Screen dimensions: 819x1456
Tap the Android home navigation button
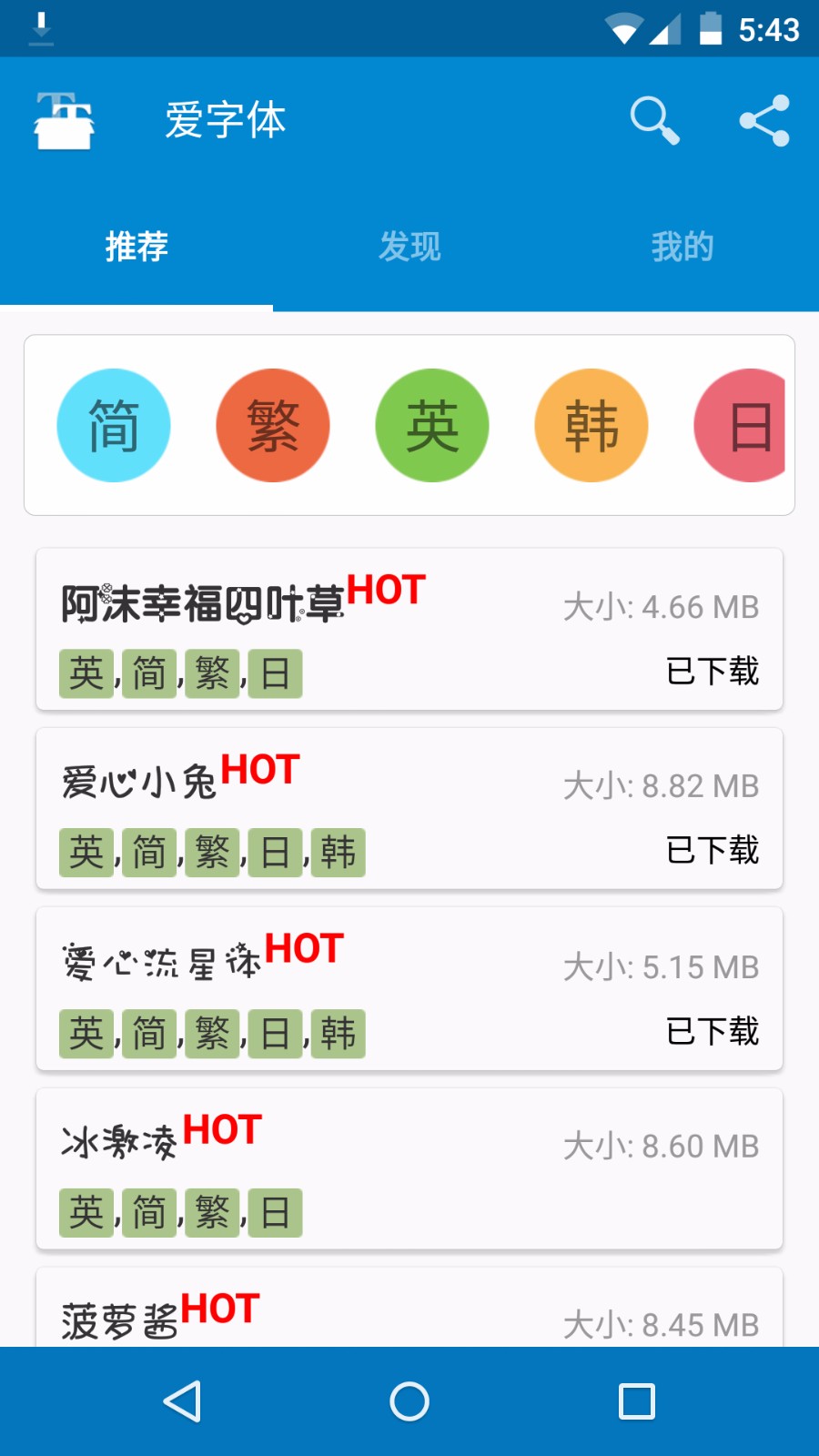pos(409,1400)
